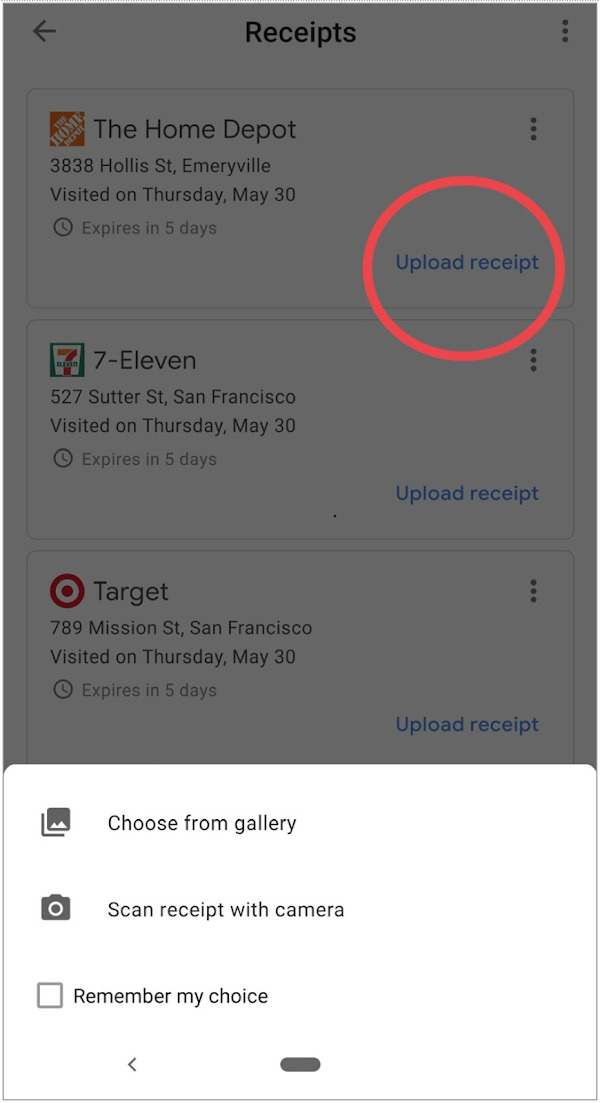Viewport: 600px width, 1103px height.
Task: Upload receipt for 7-Eleven
Action: (x=467, y=493)
